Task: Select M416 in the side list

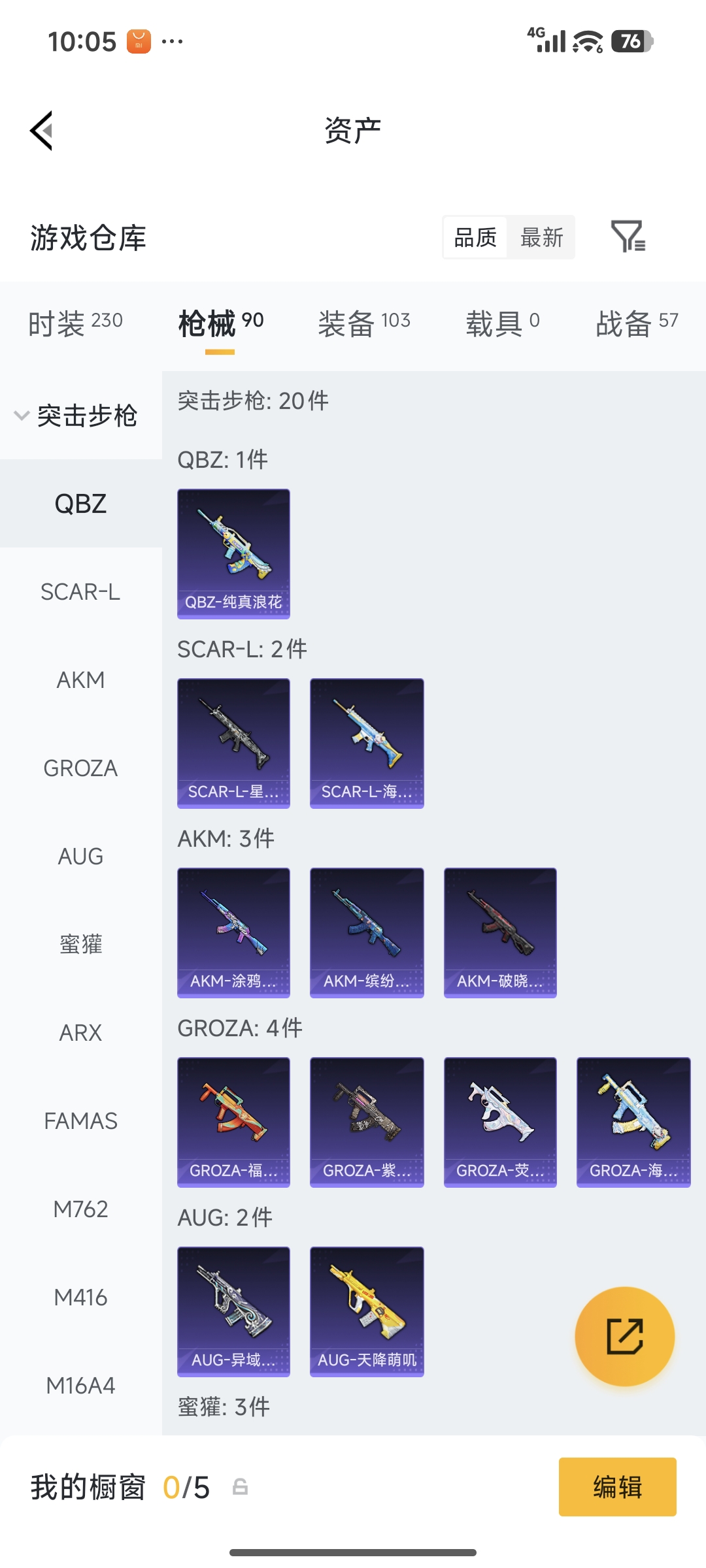Action: [x=80, y=1298]
